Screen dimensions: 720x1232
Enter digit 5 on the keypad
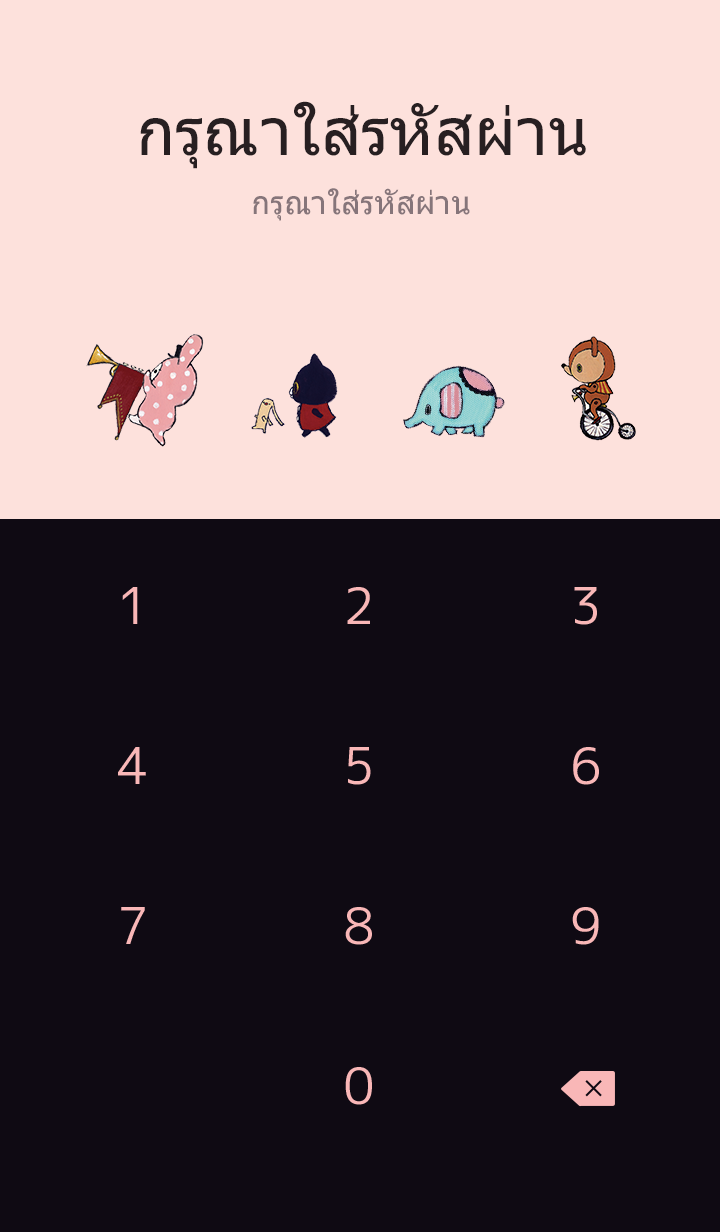[x=359, y=767]
